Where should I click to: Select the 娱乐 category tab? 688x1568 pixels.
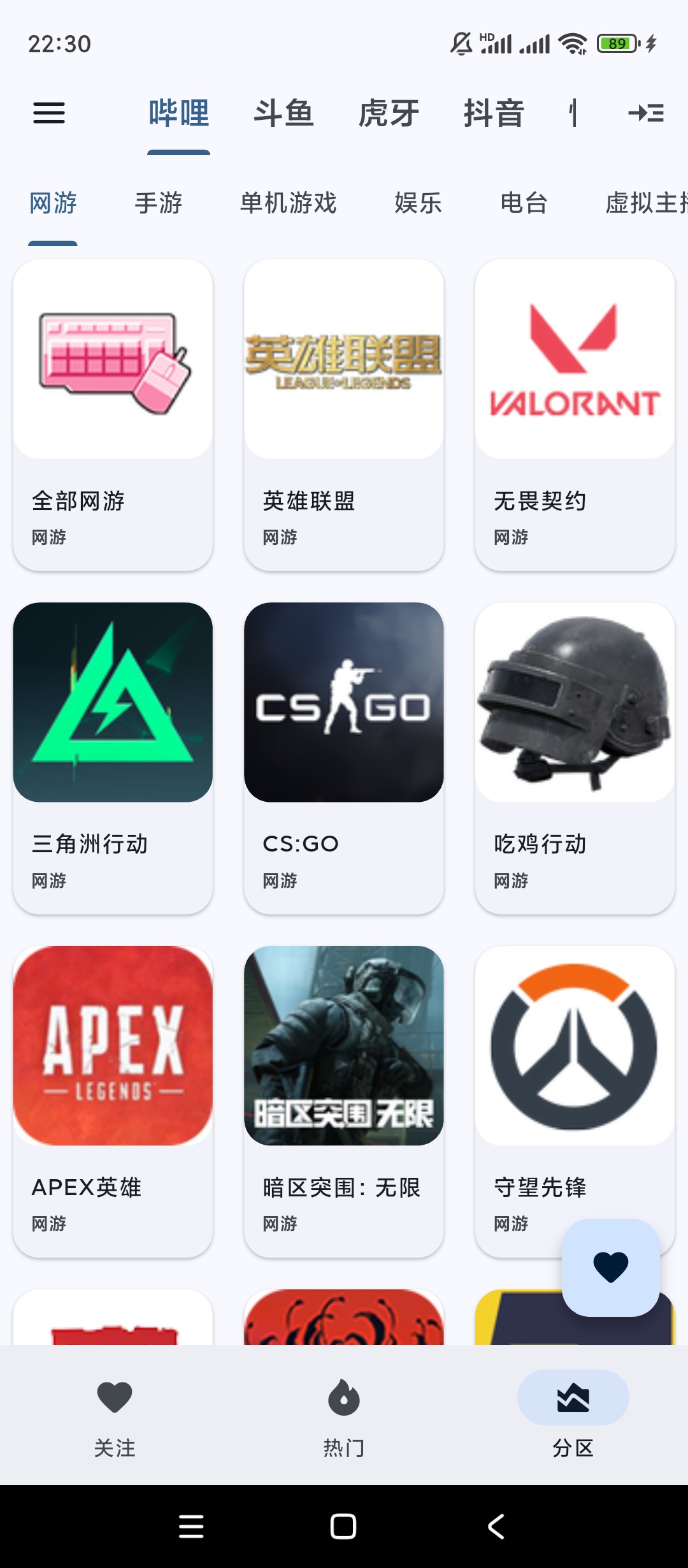418,203
